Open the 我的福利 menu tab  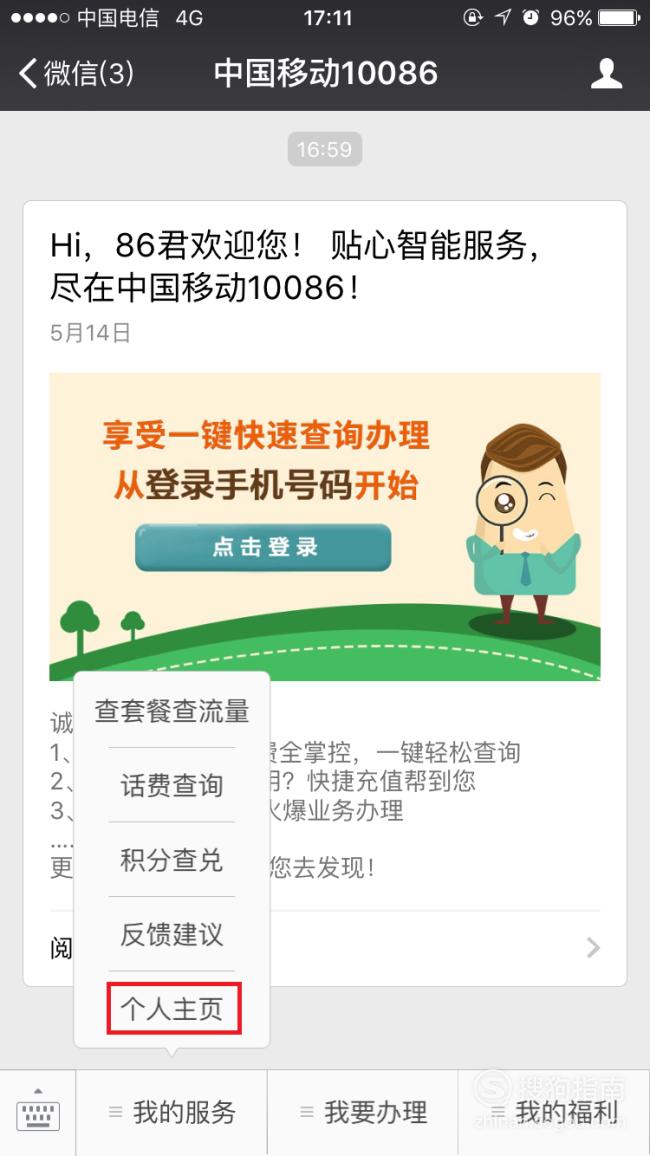[554, 1113]
